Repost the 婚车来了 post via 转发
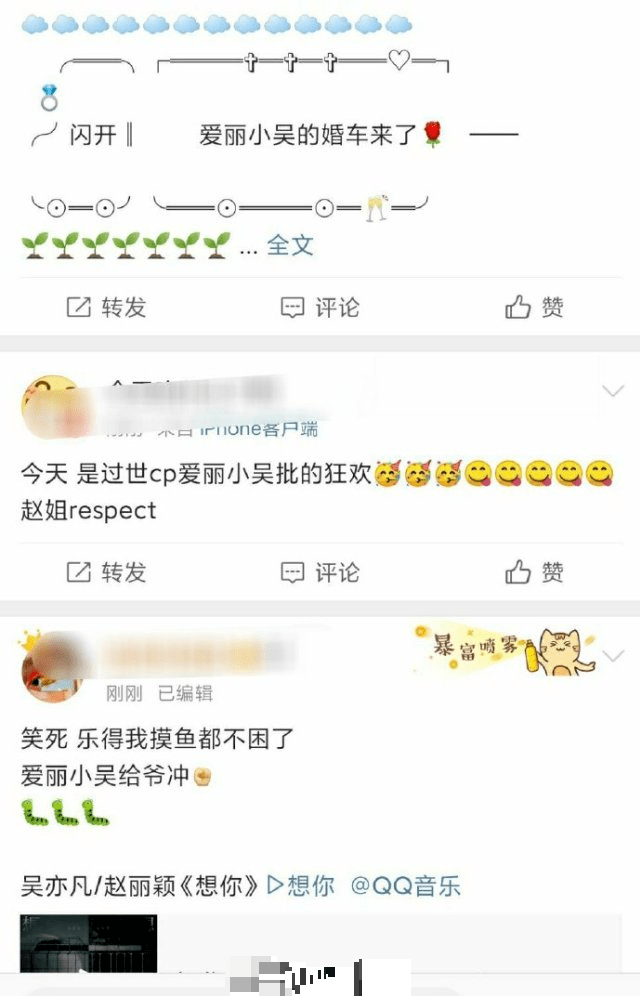640x996 pixels. point(107,307)
